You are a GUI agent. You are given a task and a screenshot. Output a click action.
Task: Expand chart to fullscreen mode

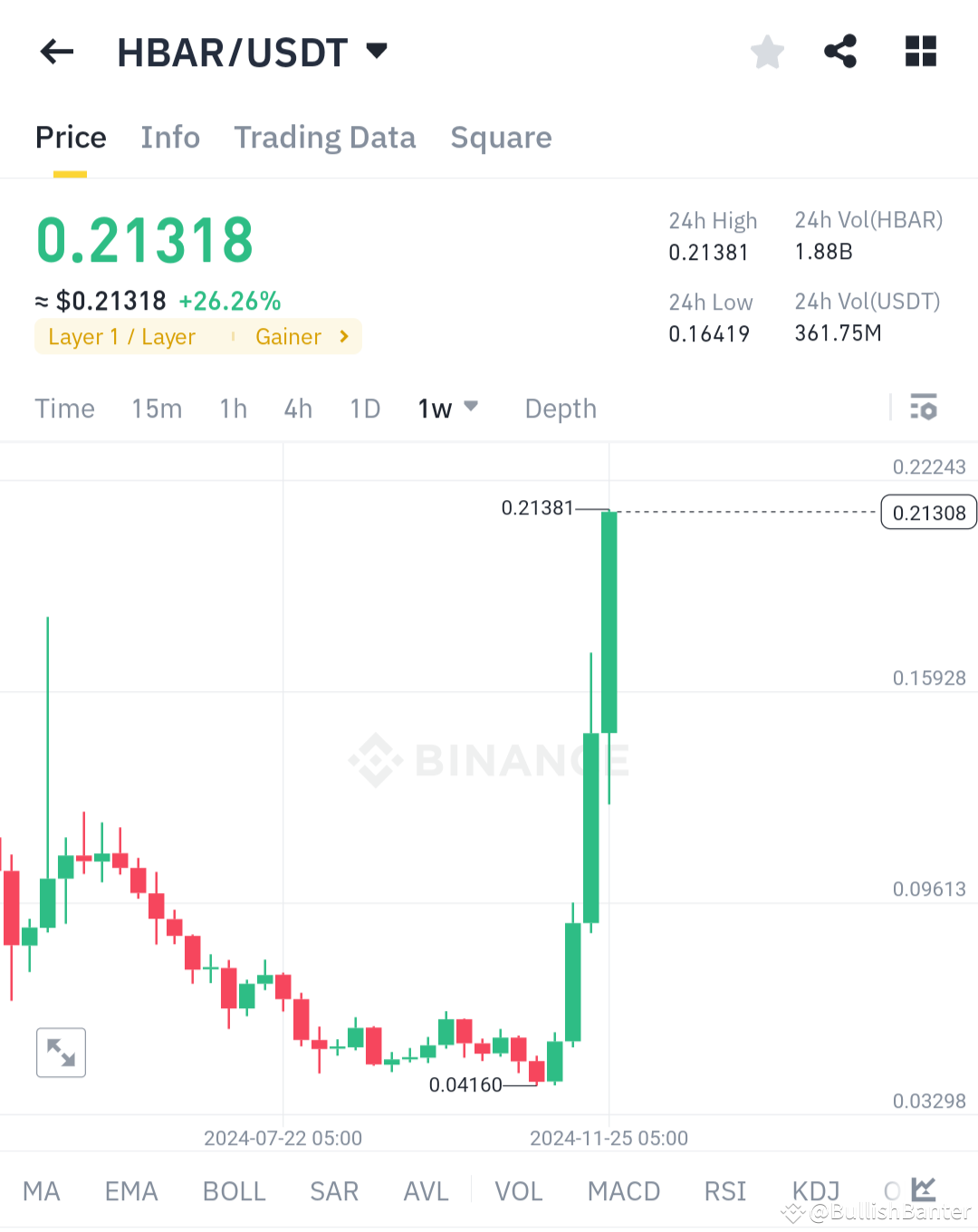61,1052
